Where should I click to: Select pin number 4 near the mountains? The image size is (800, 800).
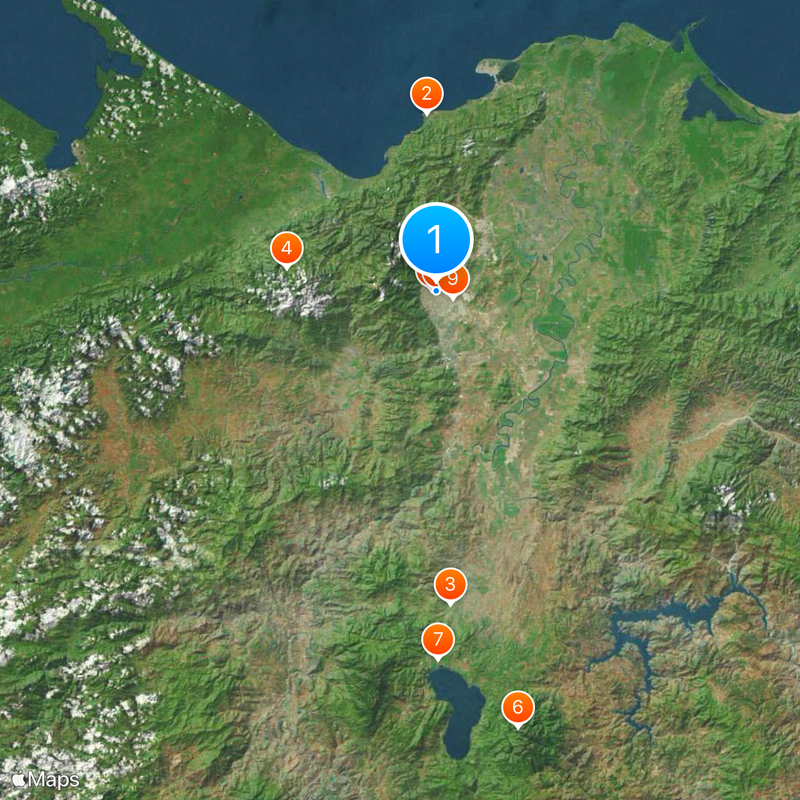(287, 248)
